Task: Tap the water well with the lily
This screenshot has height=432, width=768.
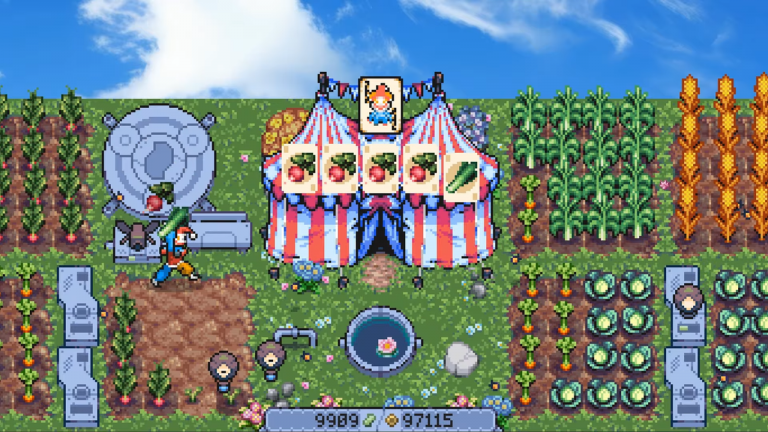Action: click(382, 340)
